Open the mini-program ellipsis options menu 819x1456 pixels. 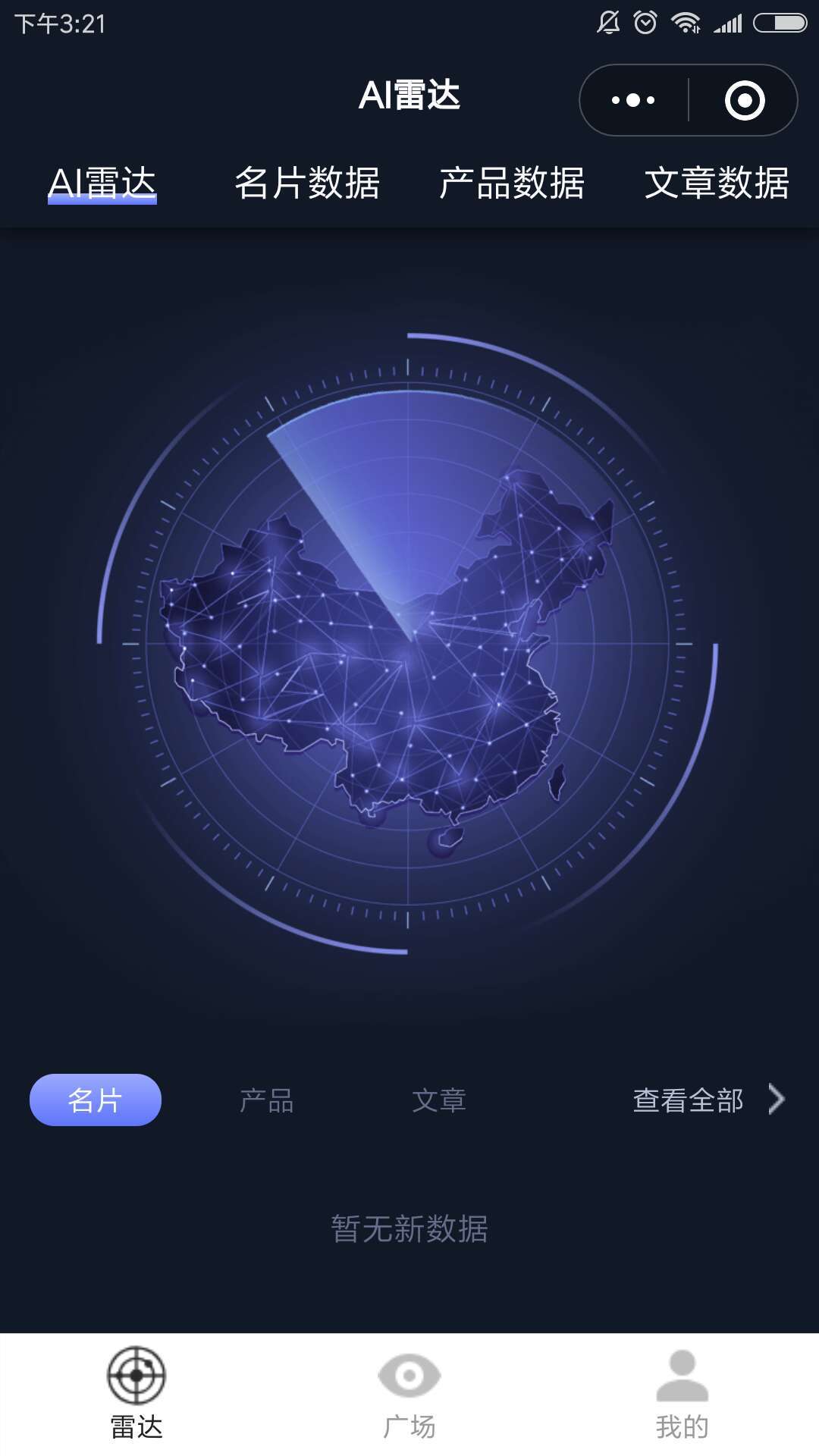click(x=632, y=99)
